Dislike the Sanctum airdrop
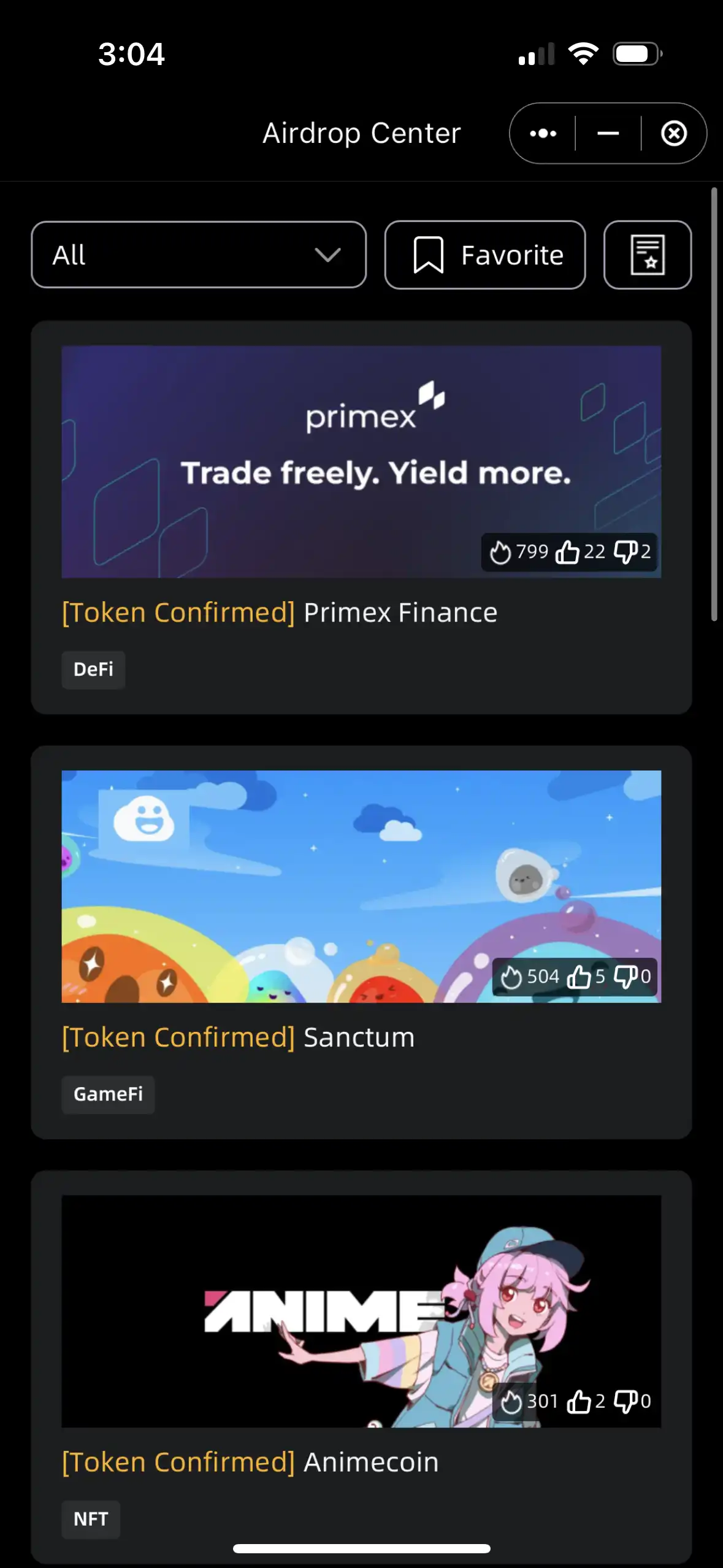 [625, 977]
